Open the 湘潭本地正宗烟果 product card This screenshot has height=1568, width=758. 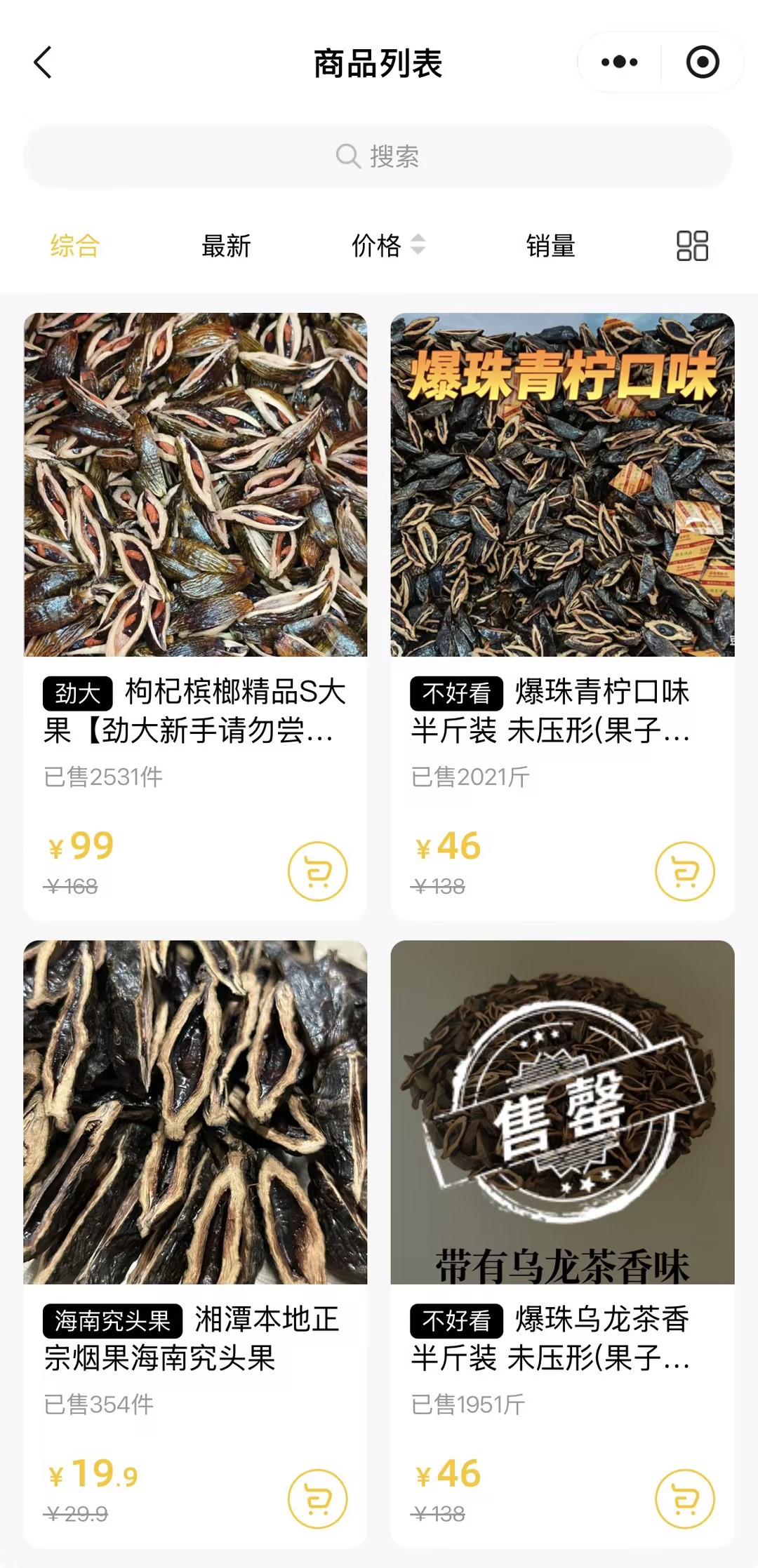[x=195, y=1243]
